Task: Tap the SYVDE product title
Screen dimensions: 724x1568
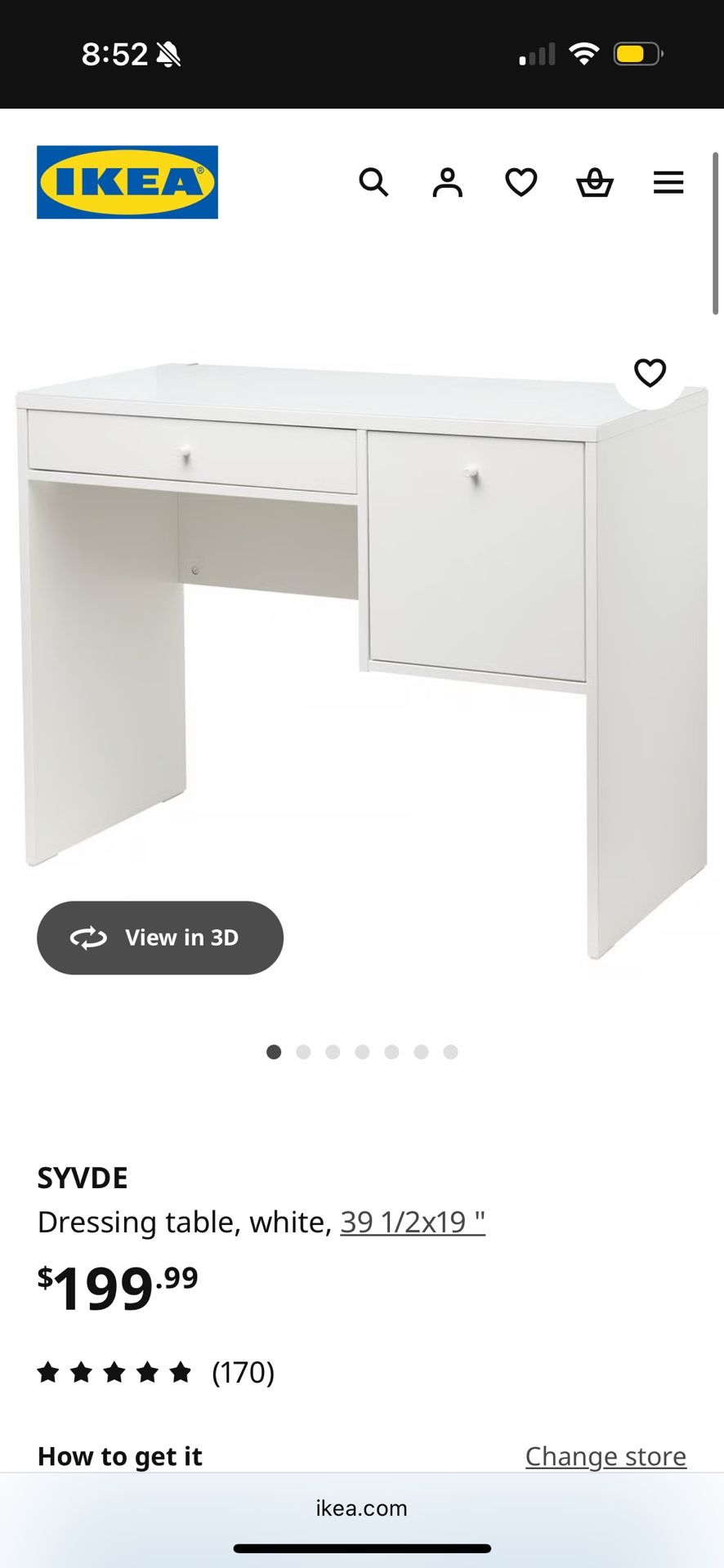Action: (x=83, y=1178)
